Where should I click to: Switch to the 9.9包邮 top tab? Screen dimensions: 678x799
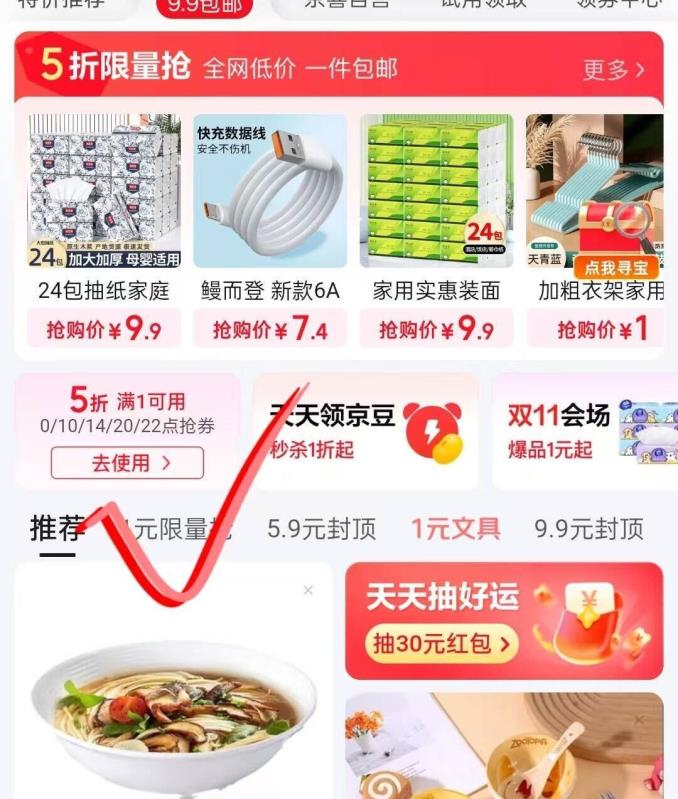[x=204, y=6]
